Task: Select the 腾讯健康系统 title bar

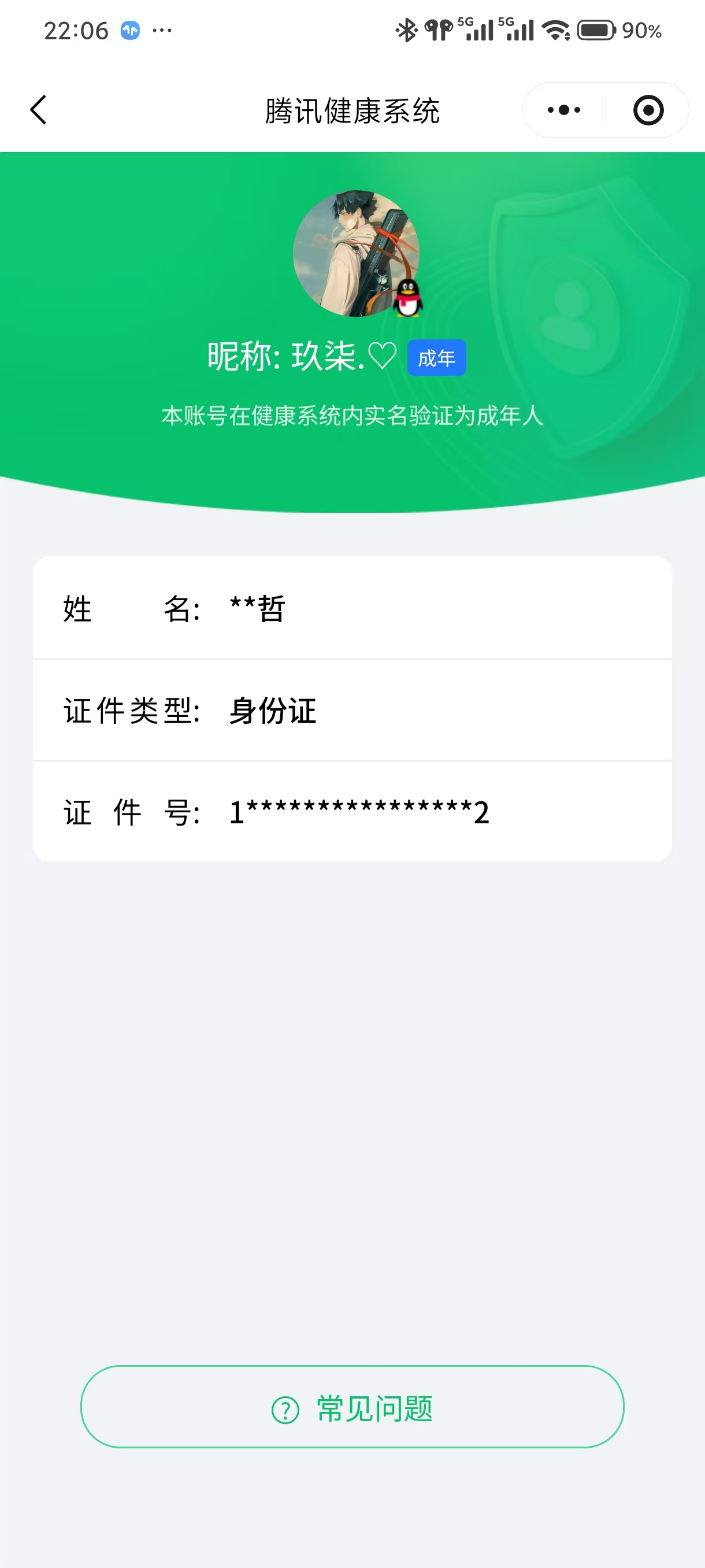Action: [352, 110]
